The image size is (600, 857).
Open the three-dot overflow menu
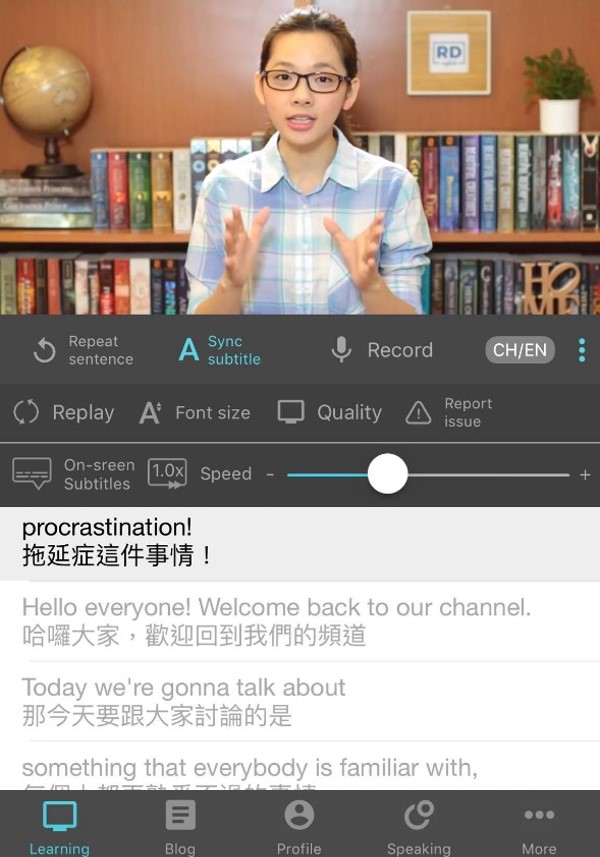pyautogui.click(x=582, y=350)
